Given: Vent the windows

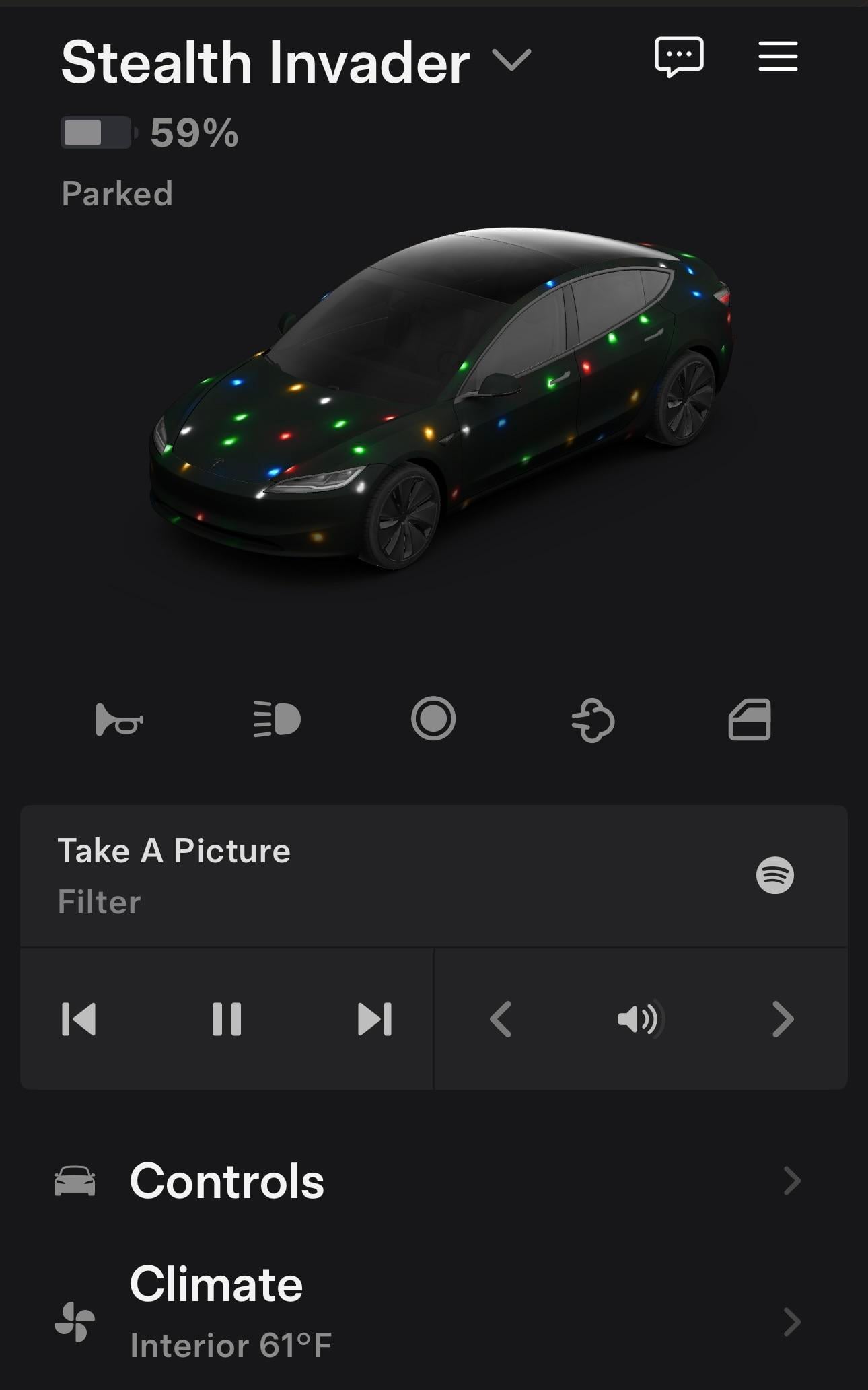Looking at the screenshot, I should 750,720.
